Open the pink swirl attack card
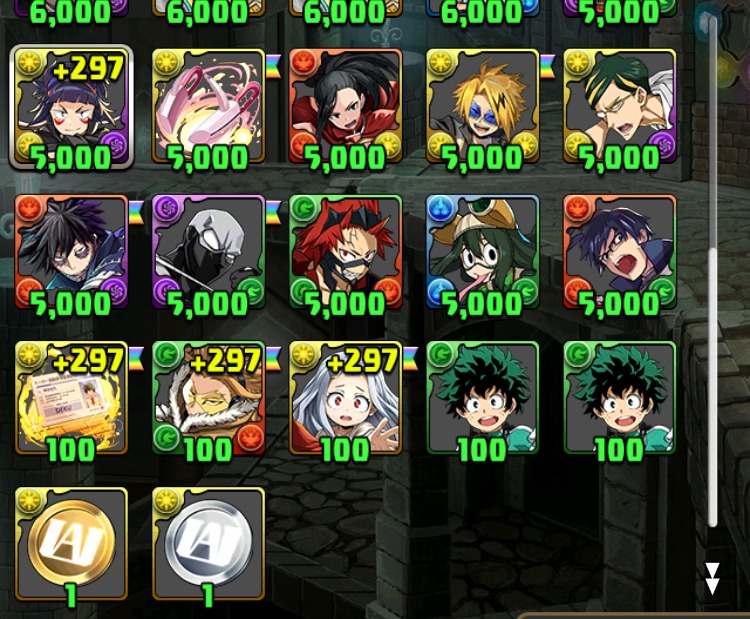 [208, 108]
